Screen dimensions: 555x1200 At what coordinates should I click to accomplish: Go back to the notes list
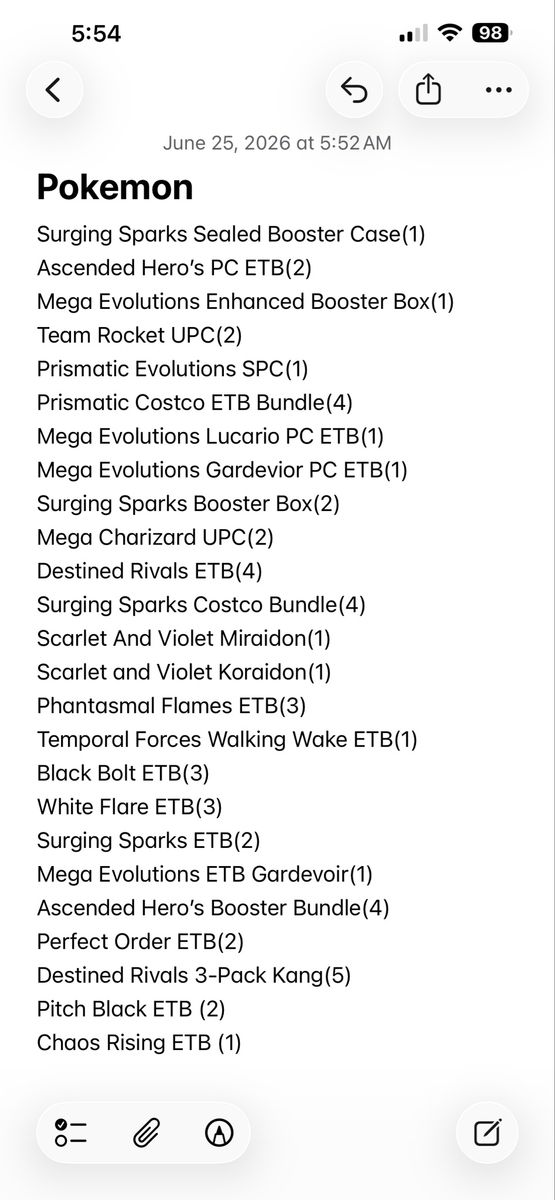click(x=54, y=90)
